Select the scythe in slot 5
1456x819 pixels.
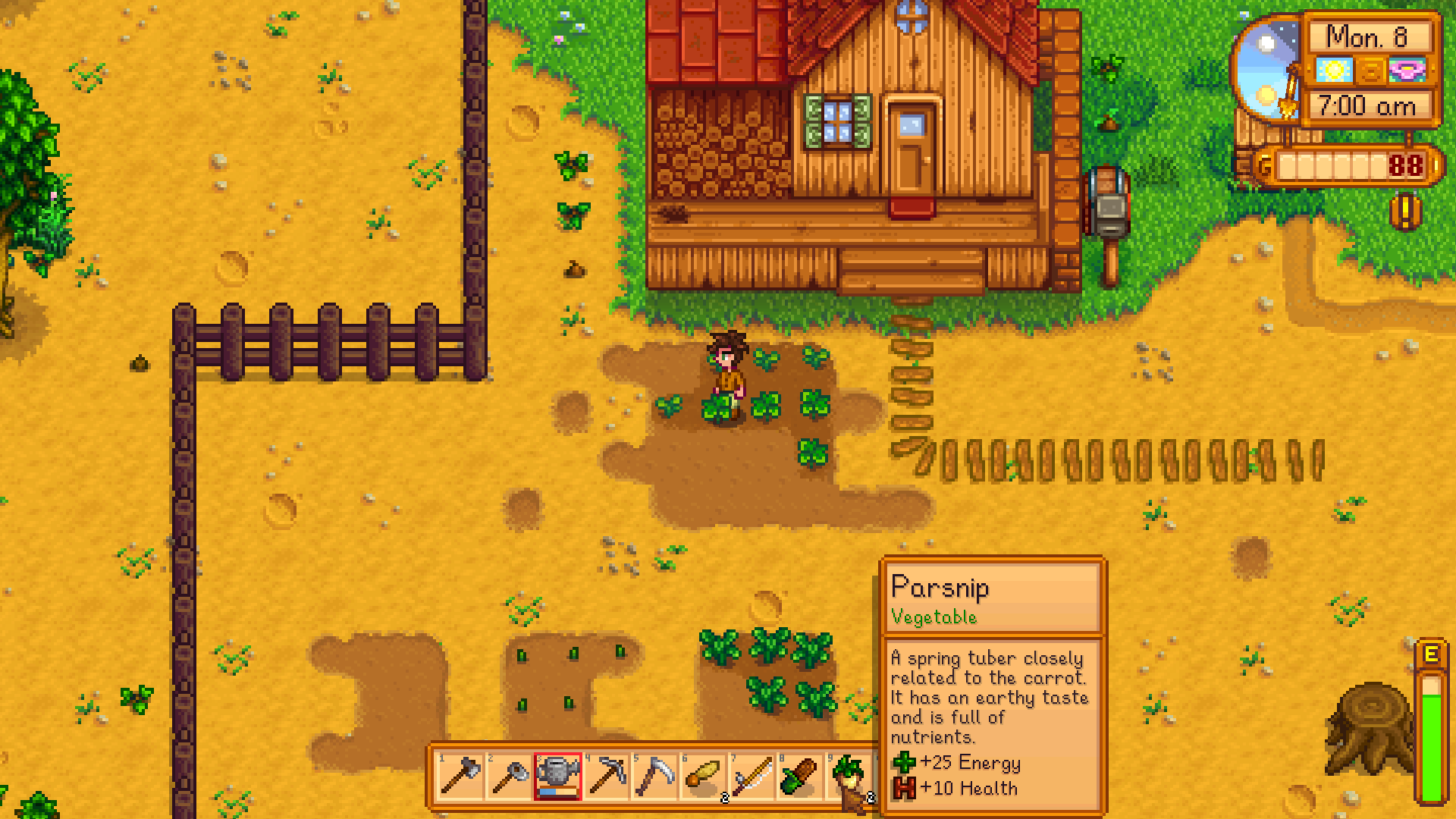(x=654, y=776)
